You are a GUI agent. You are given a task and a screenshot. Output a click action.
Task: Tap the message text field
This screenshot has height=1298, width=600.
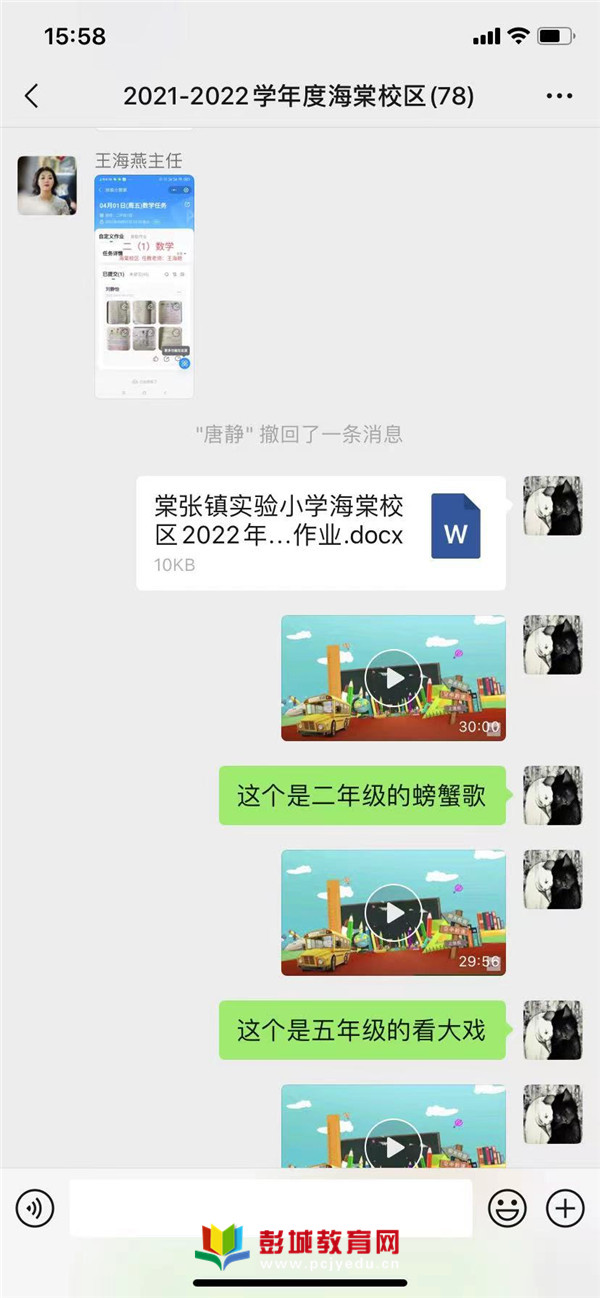click(x=270, y=1209)
